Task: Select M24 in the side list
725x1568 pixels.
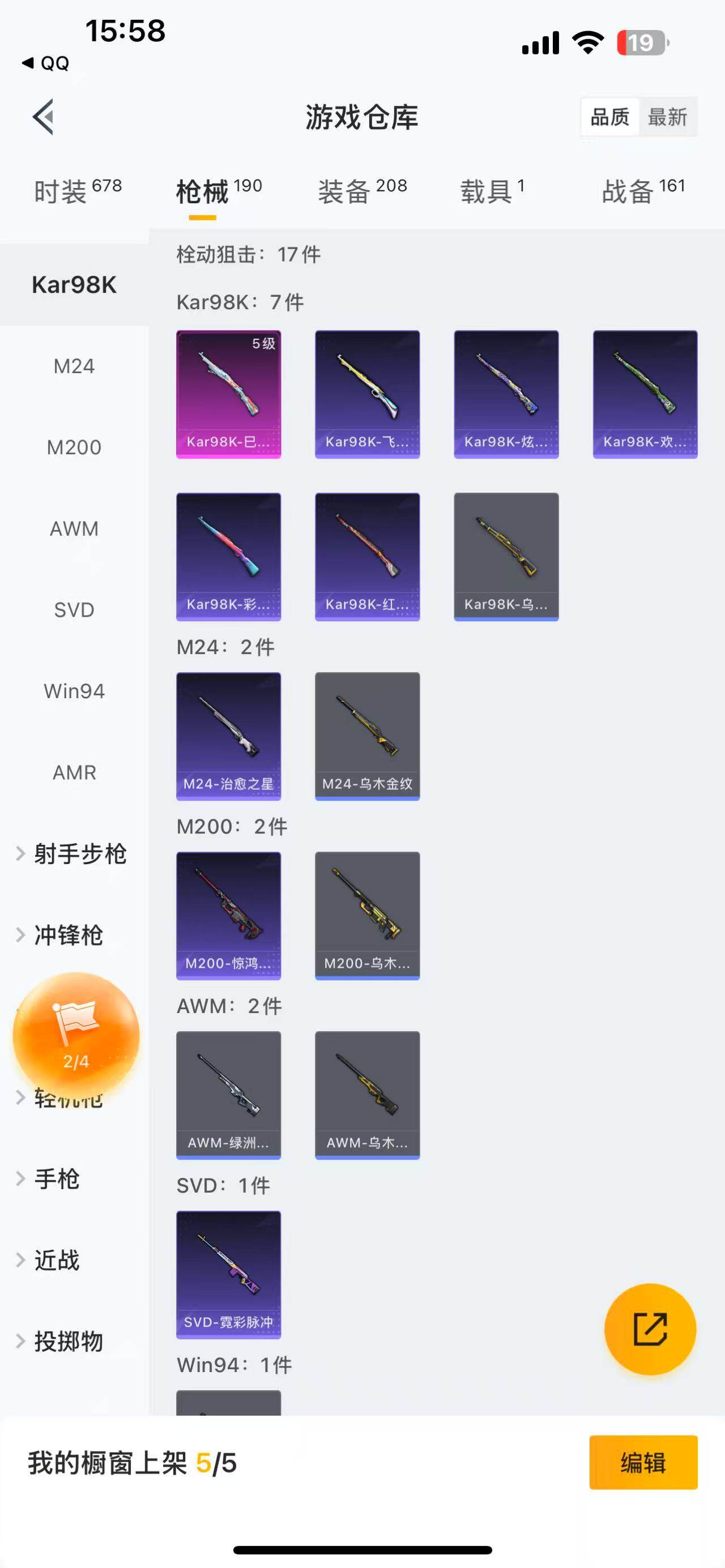Action: (74, 366)
